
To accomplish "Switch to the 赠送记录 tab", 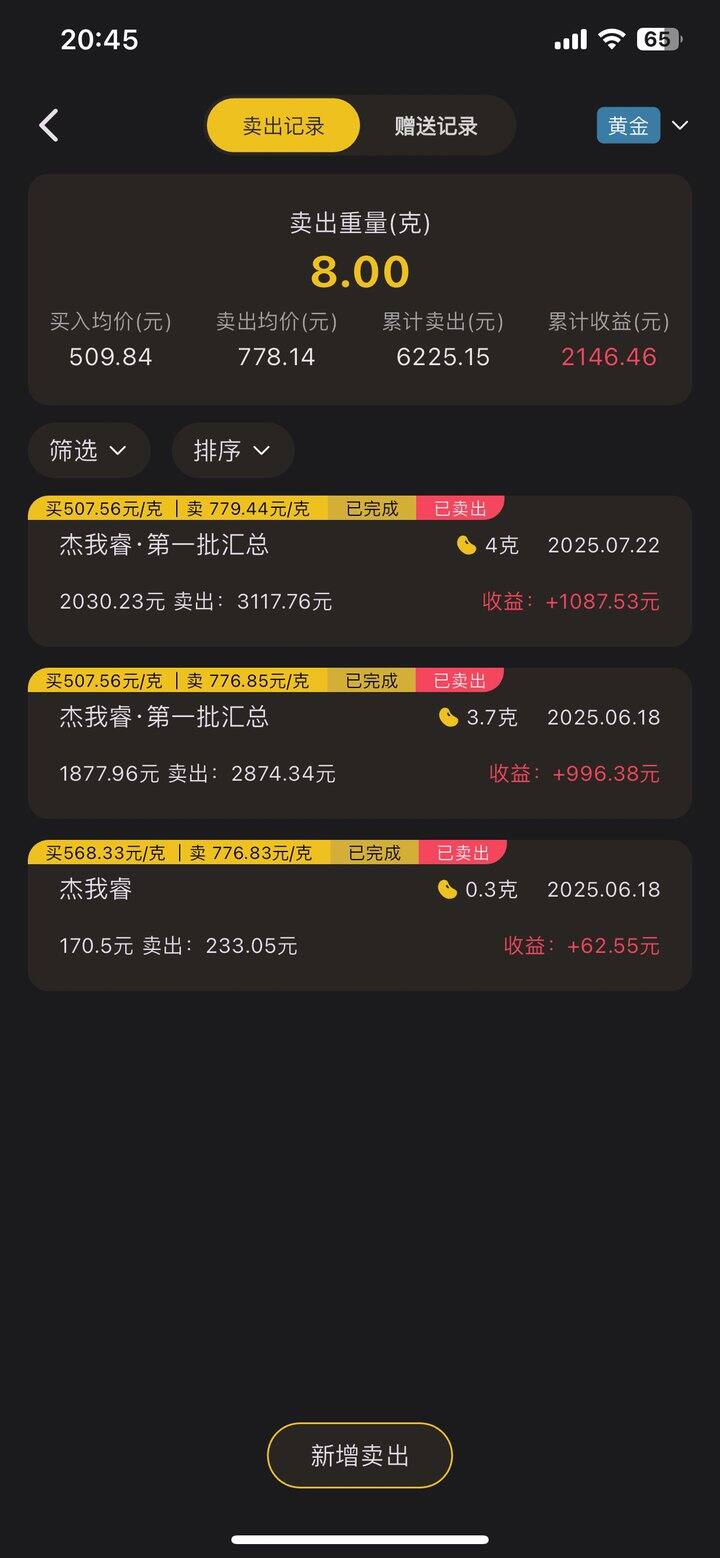I will pos(436,126).
